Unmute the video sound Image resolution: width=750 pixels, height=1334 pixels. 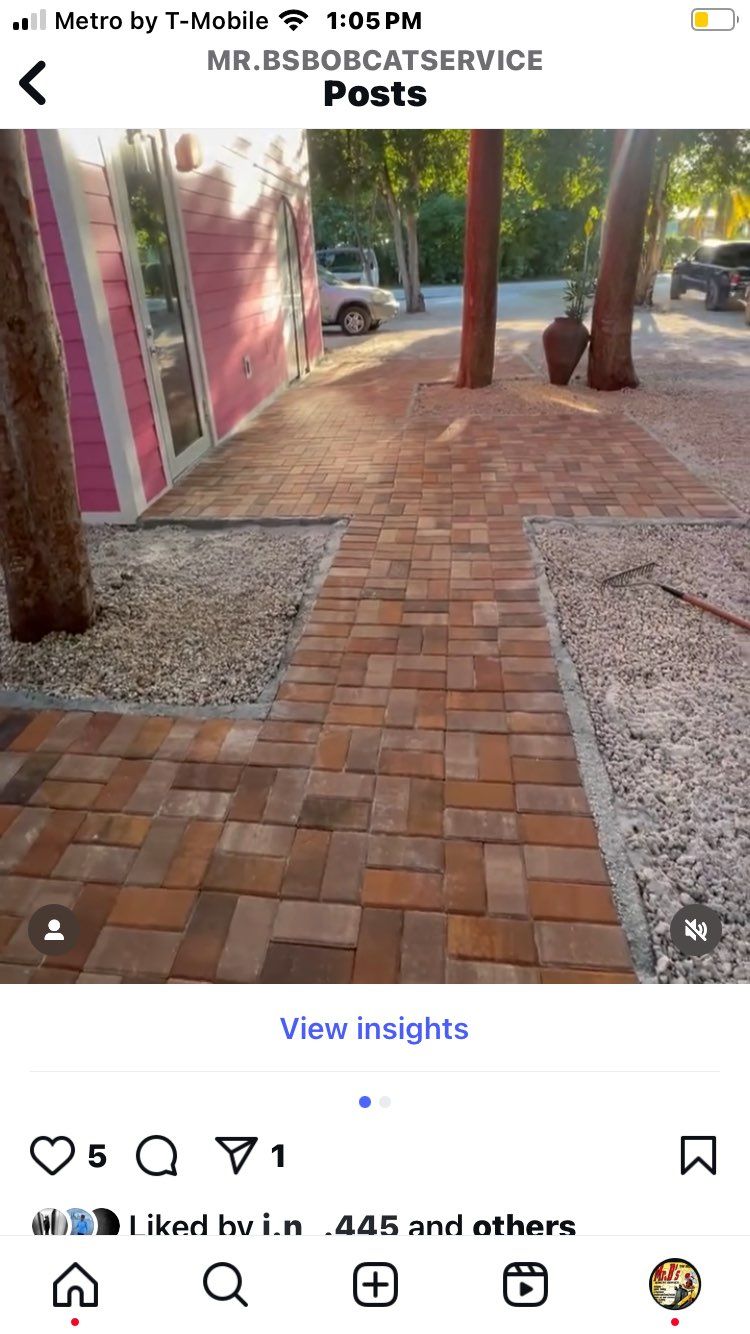696,930
